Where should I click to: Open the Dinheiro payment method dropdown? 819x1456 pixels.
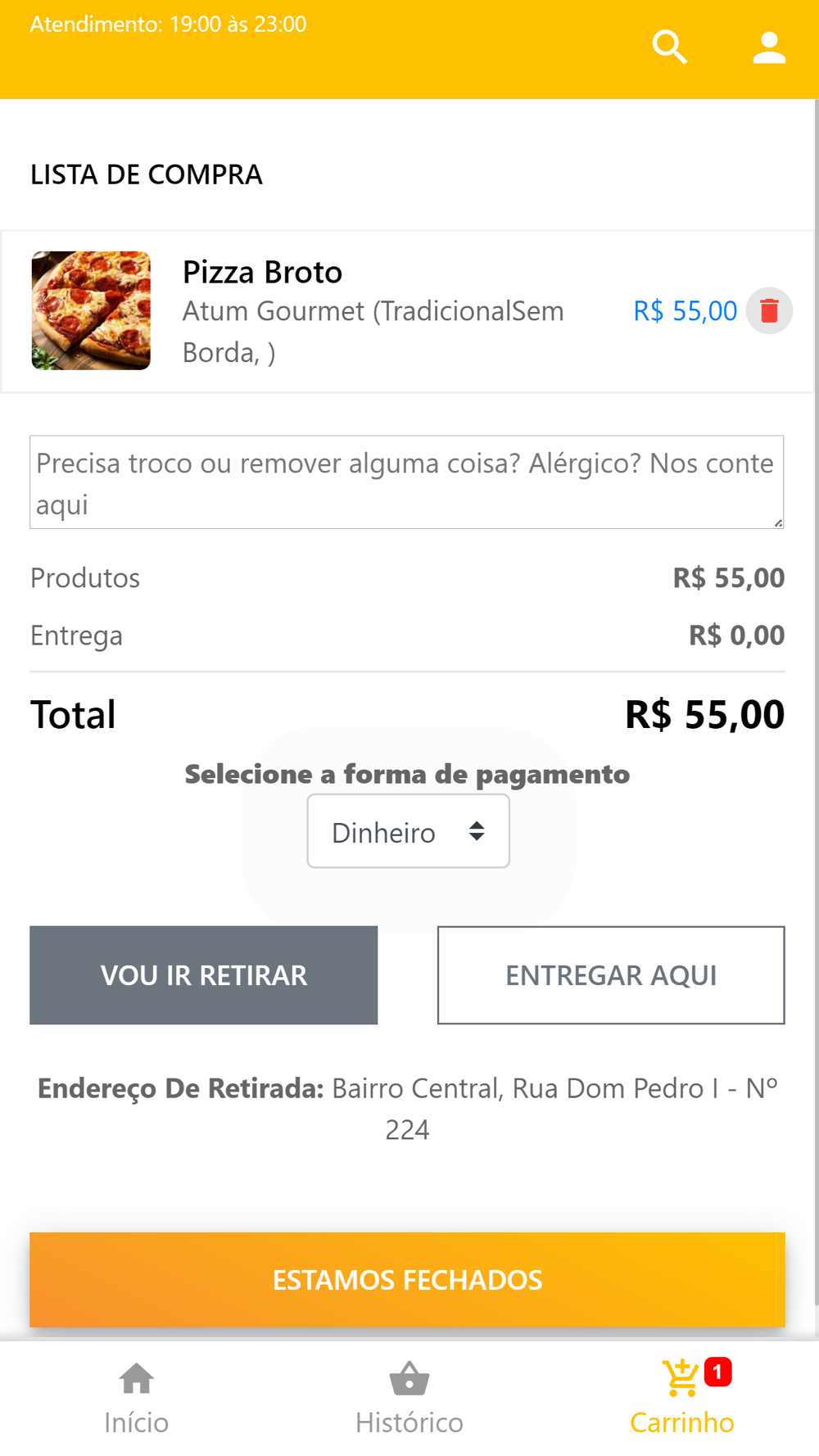point(408,831)
